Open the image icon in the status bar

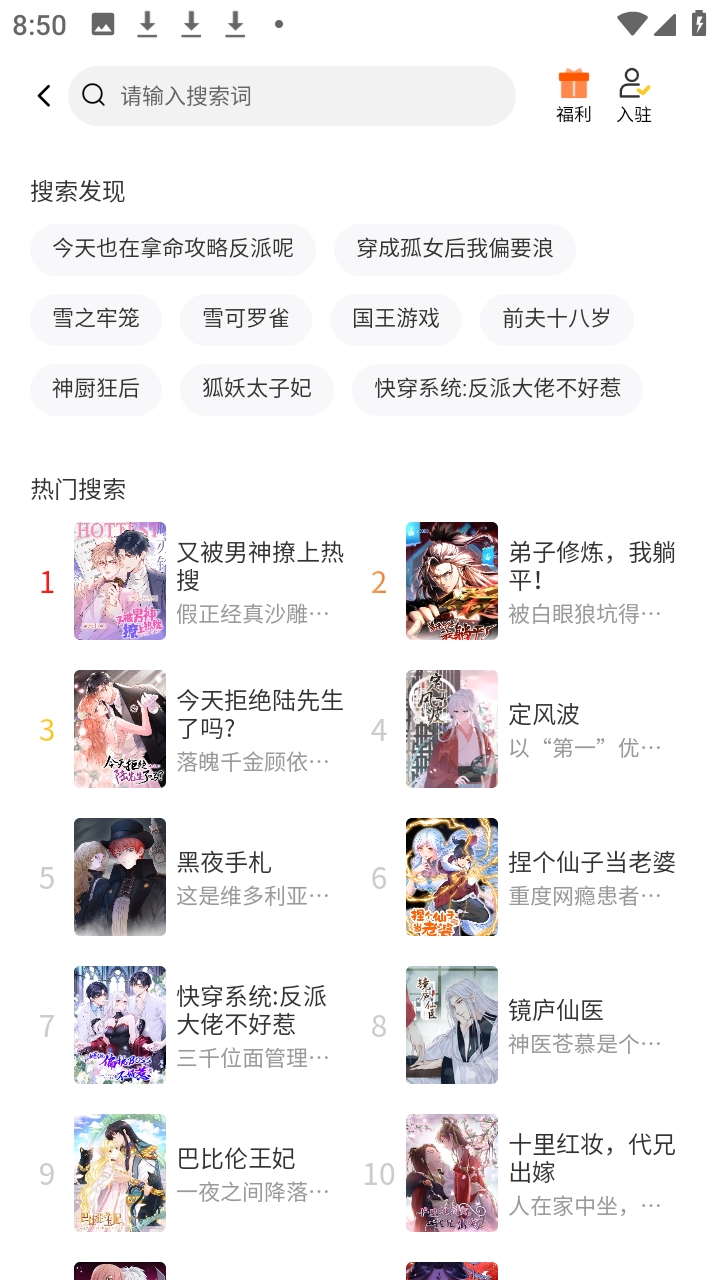click(102, 22)
